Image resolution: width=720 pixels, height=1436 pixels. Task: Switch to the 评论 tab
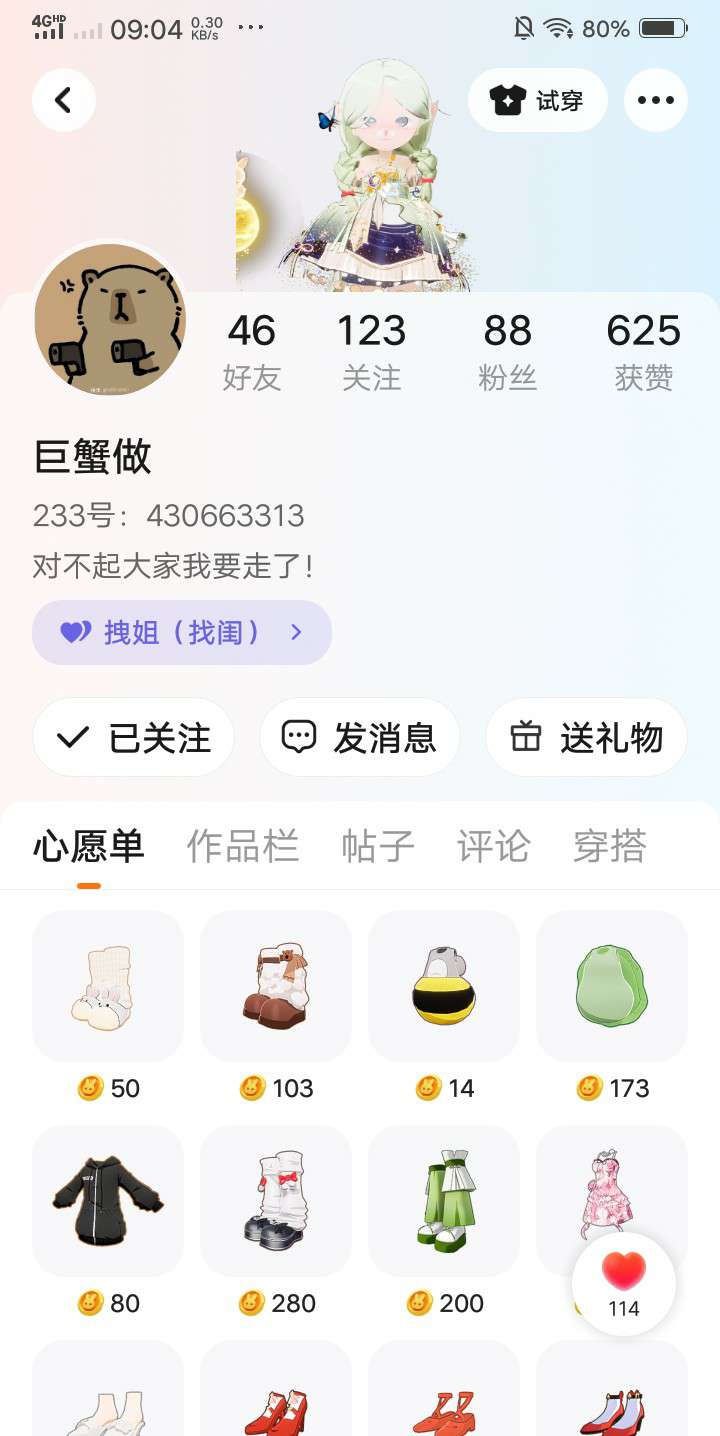click(493, 846)
